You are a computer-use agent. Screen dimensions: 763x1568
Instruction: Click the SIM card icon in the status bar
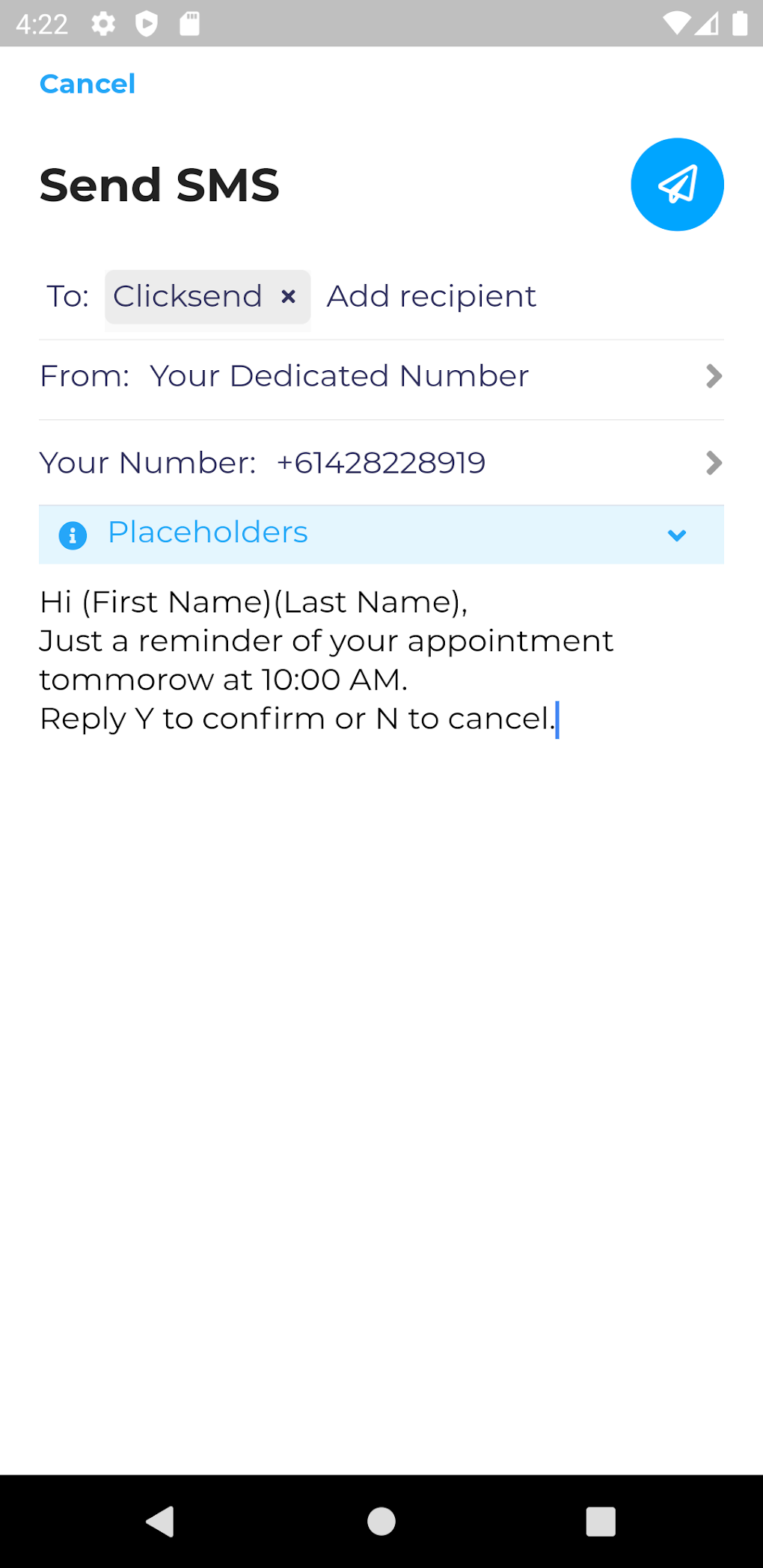(x=189, y=24)
